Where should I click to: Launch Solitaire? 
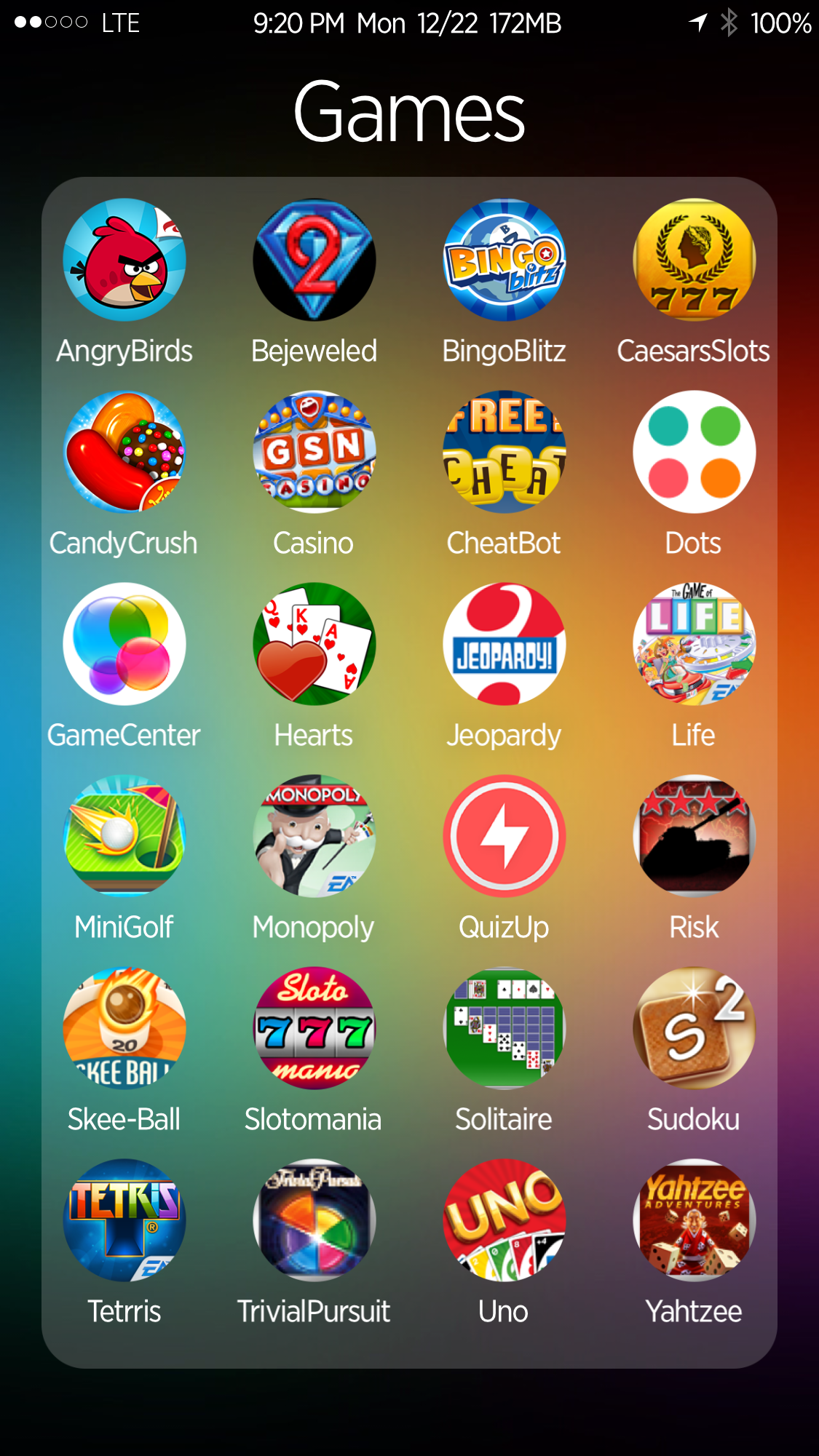tap(505, 1028)
